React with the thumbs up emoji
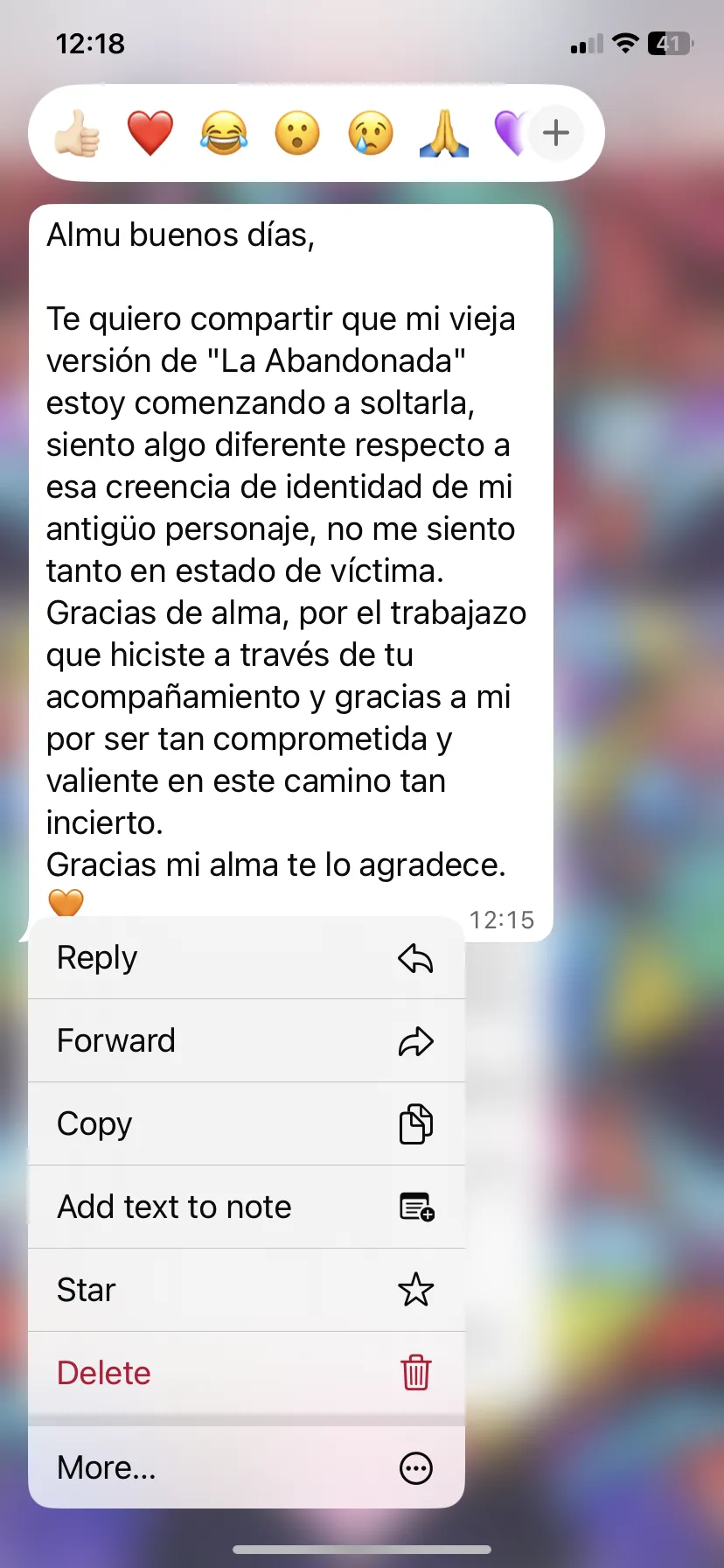Screen dimensions: 724x1568 77,133
